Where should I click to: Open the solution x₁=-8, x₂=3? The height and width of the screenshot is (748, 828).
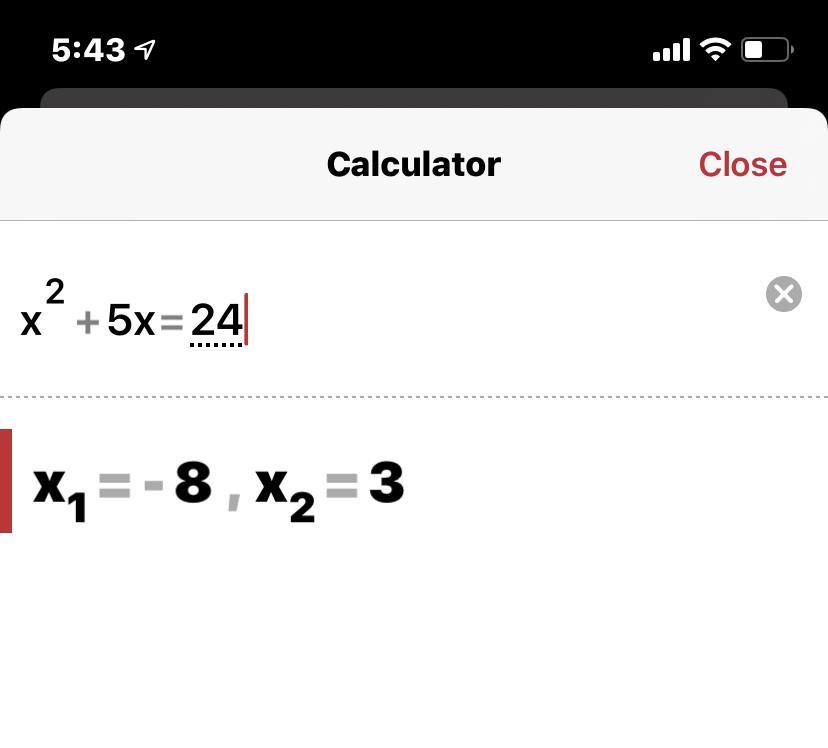[x=218, y=485]
